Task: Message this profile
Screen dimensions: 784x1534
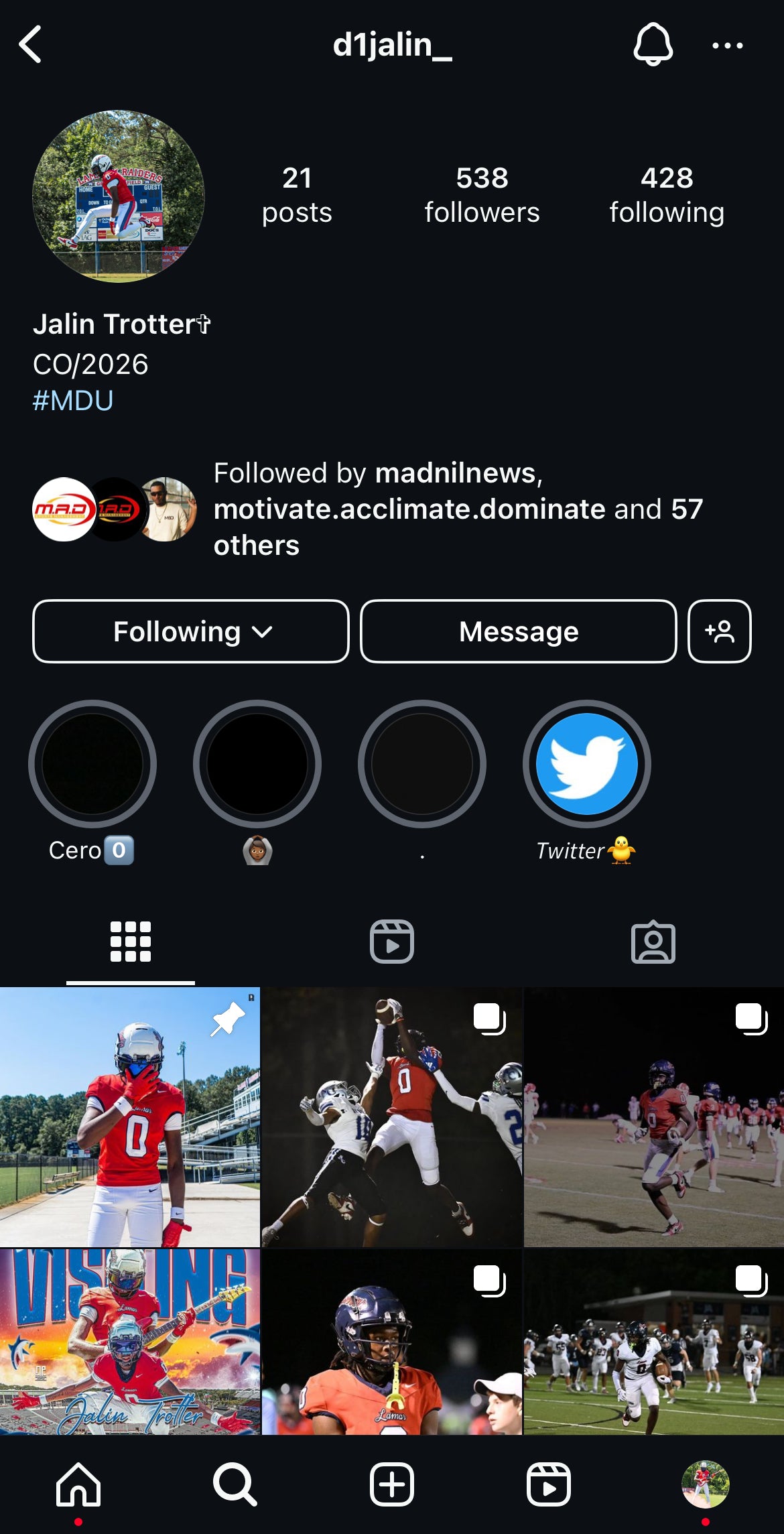Action: pyautogui.click(x=518, y=631)
